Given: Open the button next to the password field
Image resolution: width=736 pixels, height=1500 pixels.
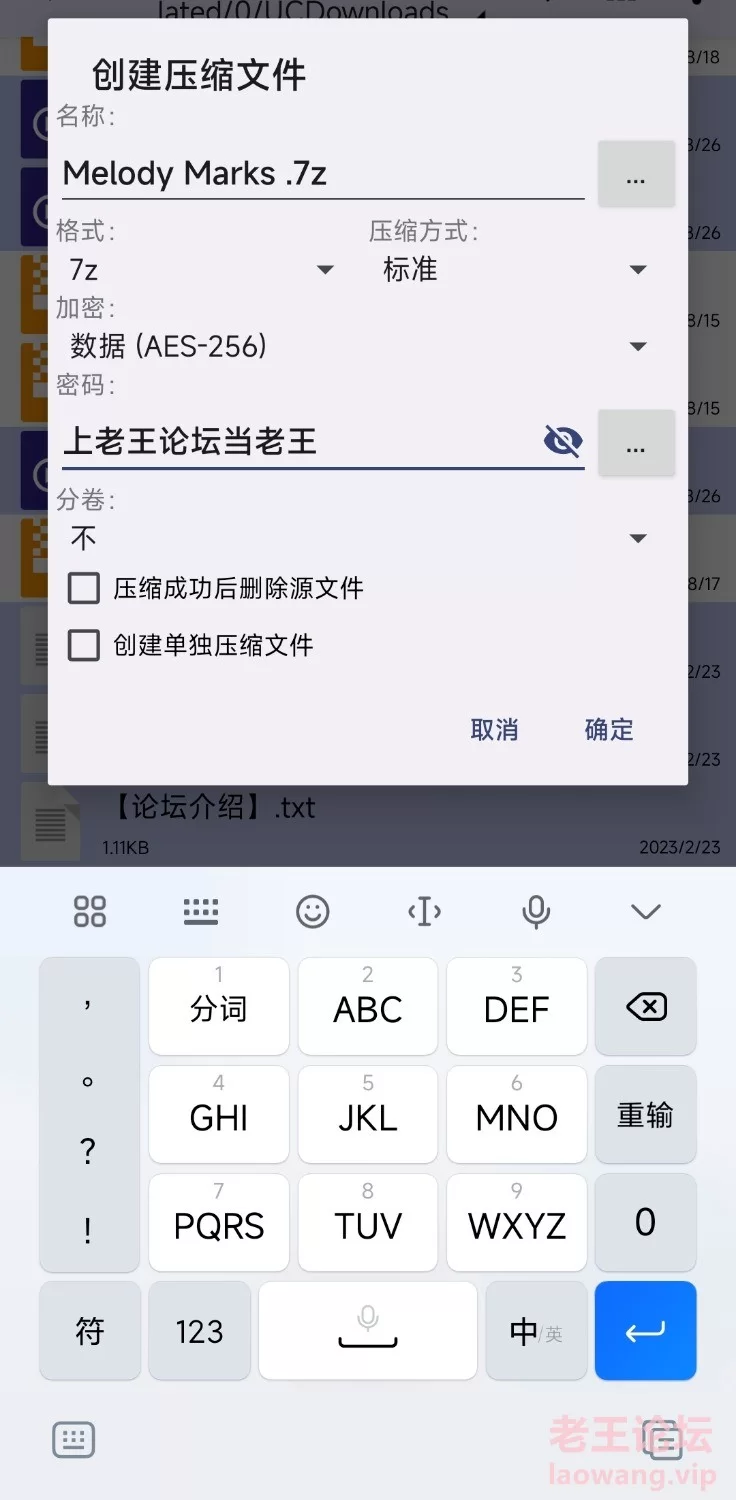Looking at the screenshot, I should tap(636, 443).
